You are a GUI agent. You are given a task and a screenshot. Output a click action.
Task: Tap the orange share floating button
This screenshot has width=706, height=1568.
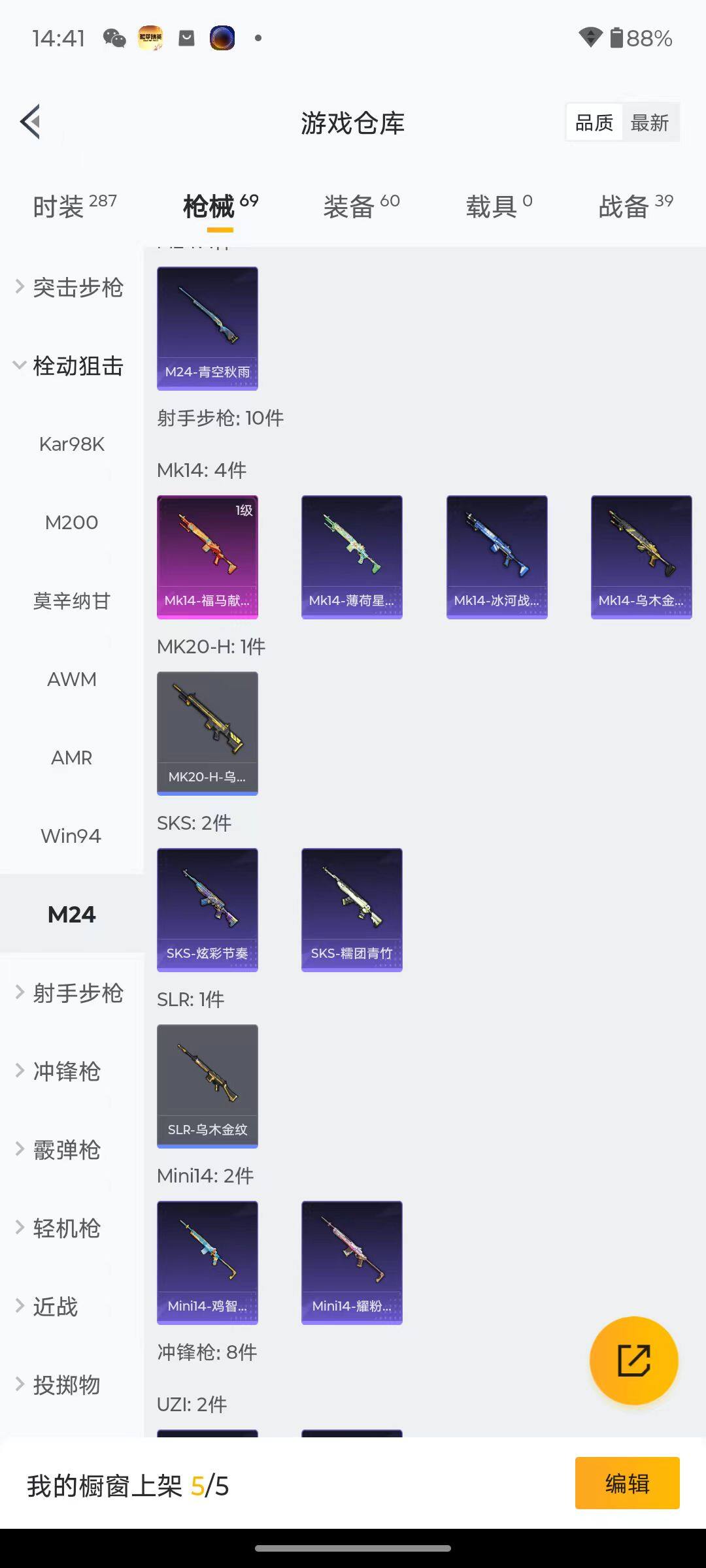tap(633, 1360)
